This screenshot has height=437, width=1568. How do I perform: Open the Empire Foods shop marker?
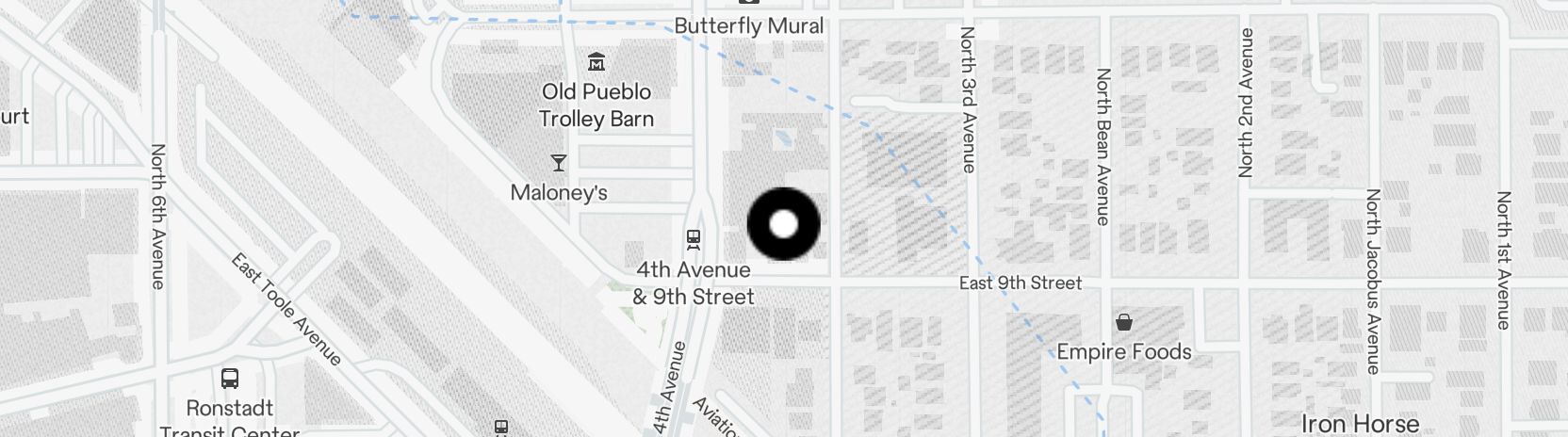click(x=1123, y=323)
